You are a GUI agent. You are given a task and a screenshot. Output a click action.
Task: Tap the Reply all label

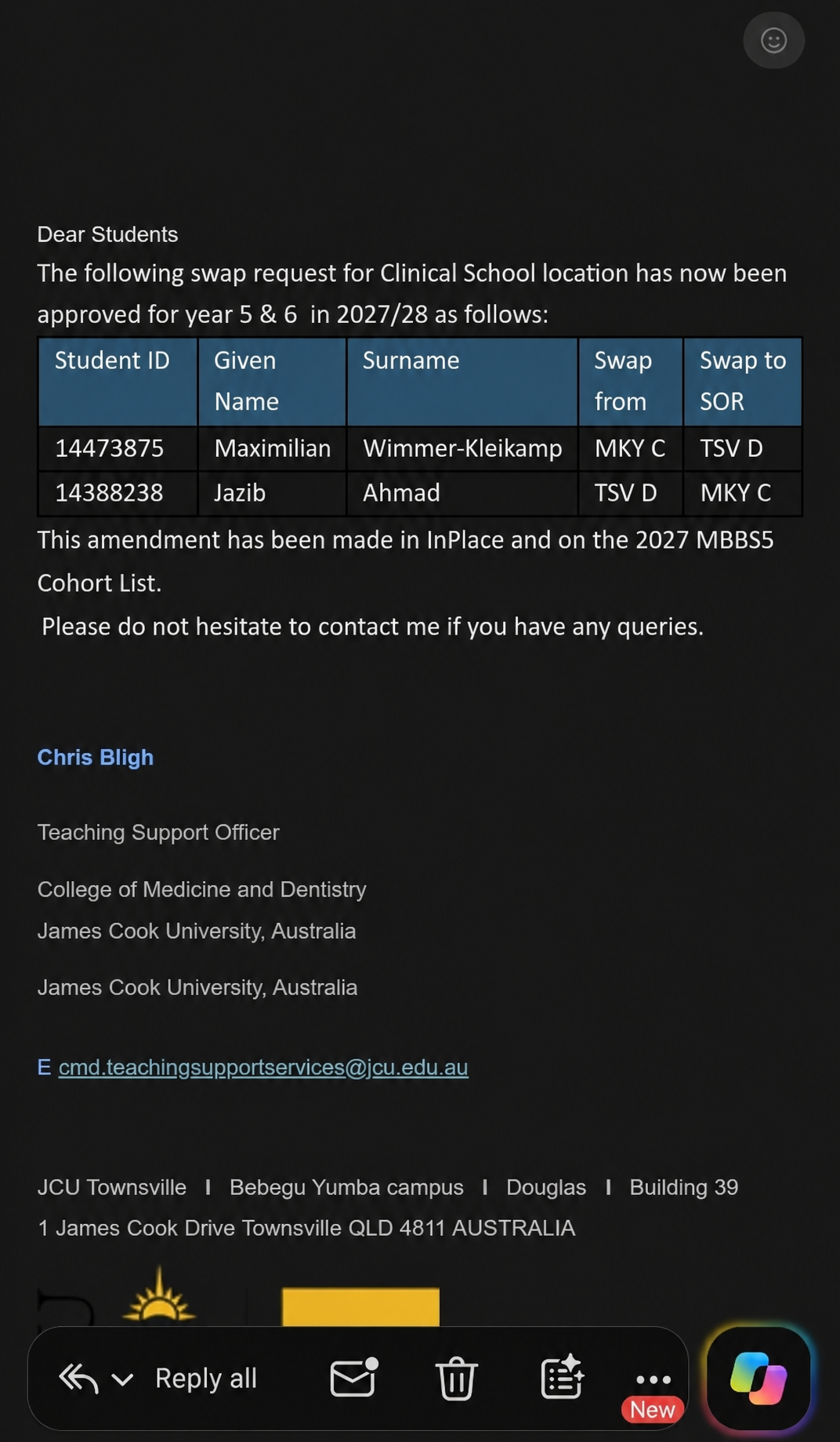206,1378
